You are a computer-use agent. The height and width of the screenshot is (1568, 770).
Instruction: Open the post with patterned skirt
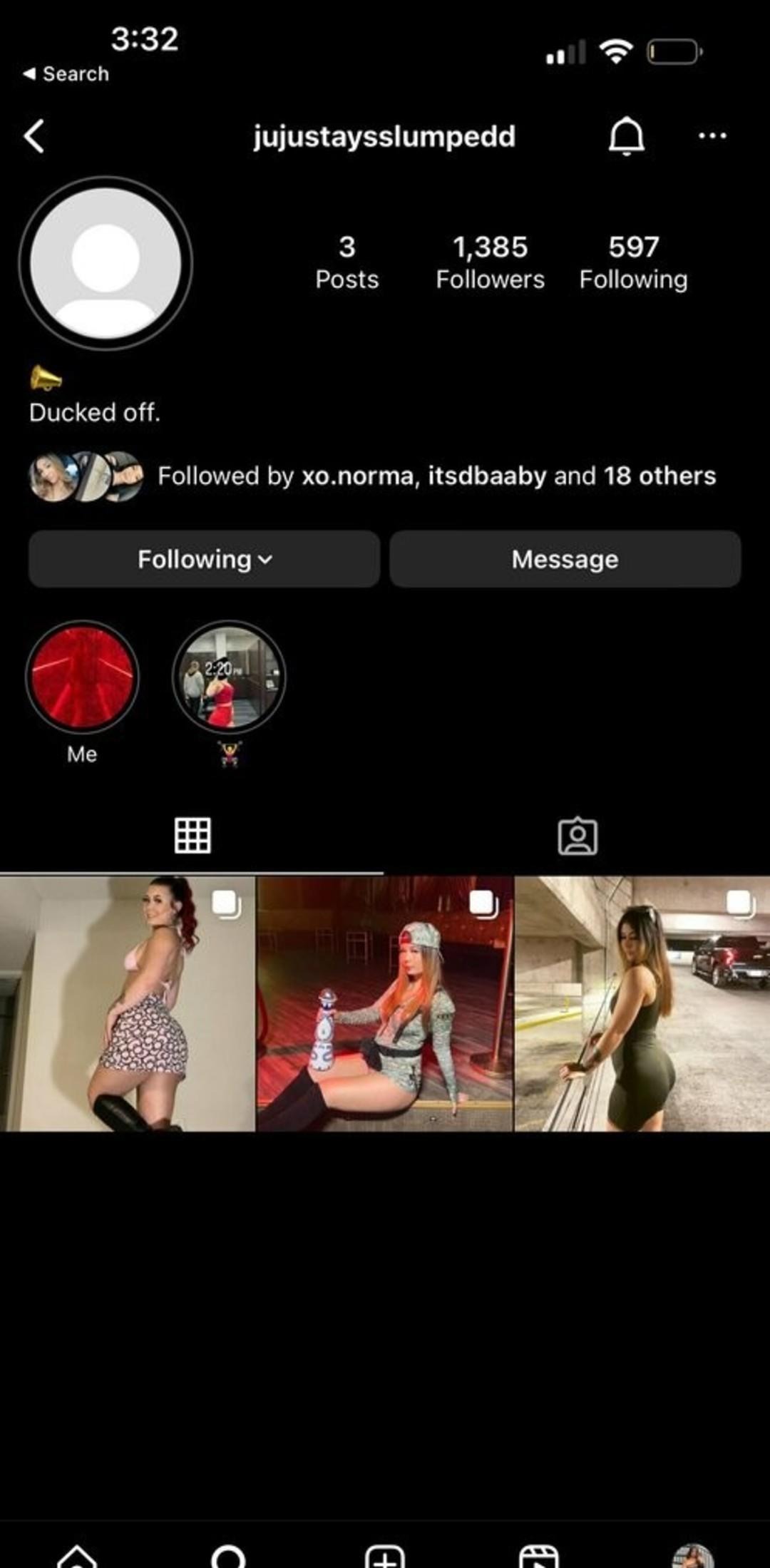[x=128, y=1004]
